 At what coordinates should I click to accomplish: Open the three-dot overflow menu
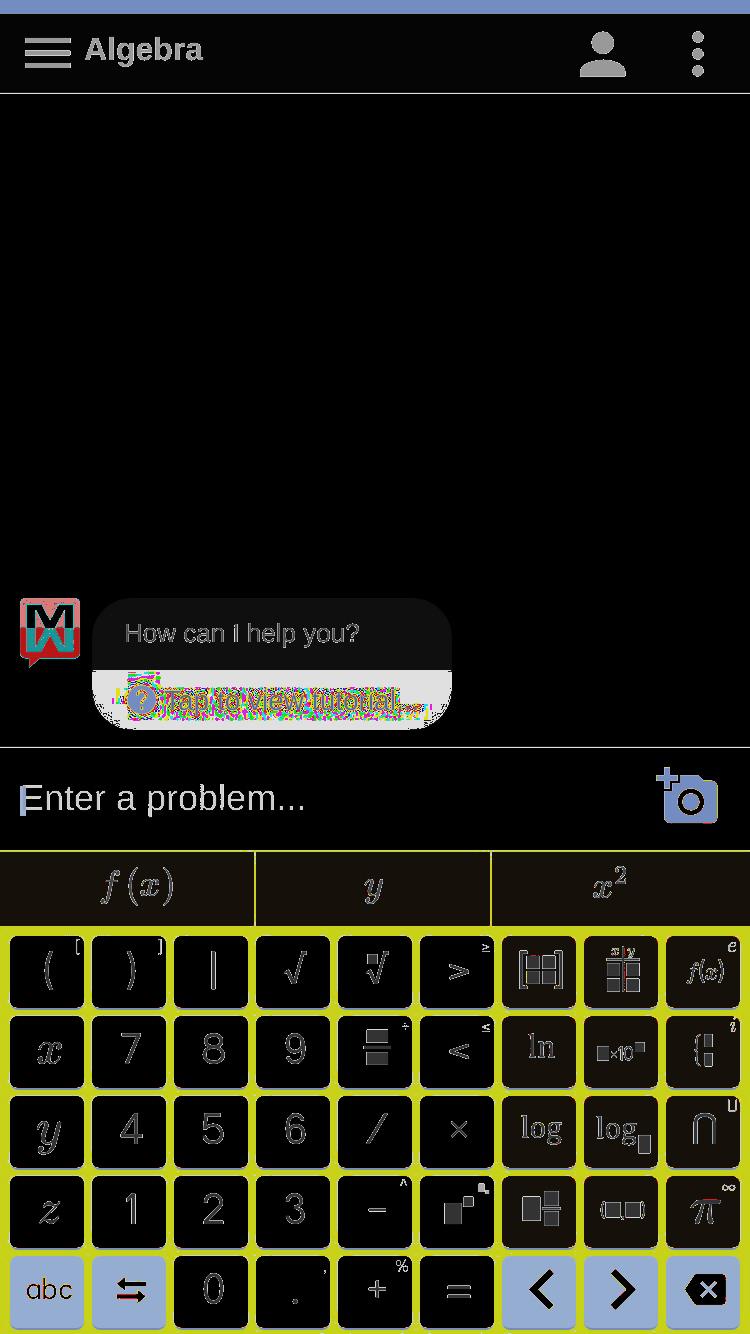698,54
